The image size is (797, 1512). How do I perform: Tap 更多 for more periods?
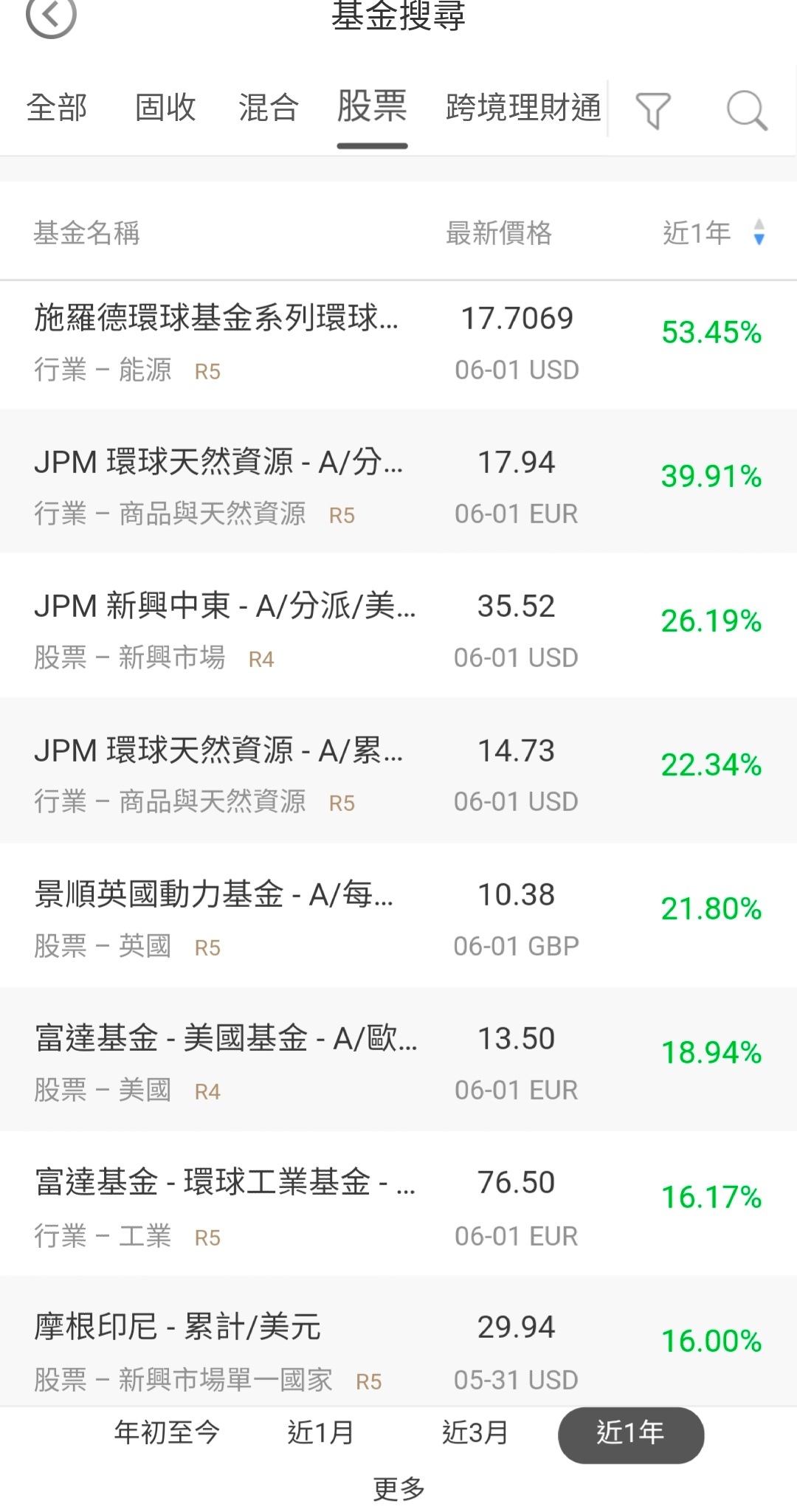399,1489
